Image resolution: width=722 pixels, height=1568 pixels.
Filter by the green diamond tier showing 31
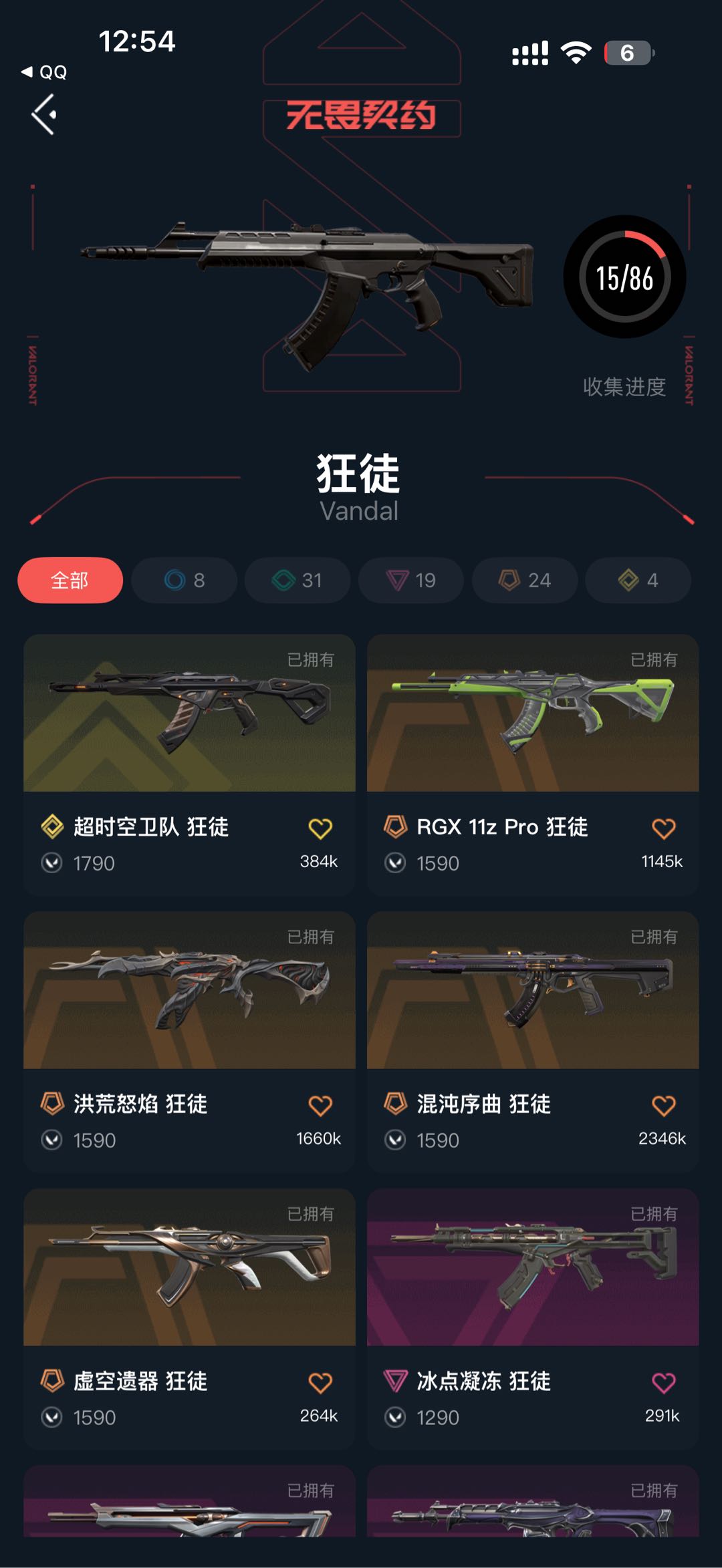tap(297, 580)
